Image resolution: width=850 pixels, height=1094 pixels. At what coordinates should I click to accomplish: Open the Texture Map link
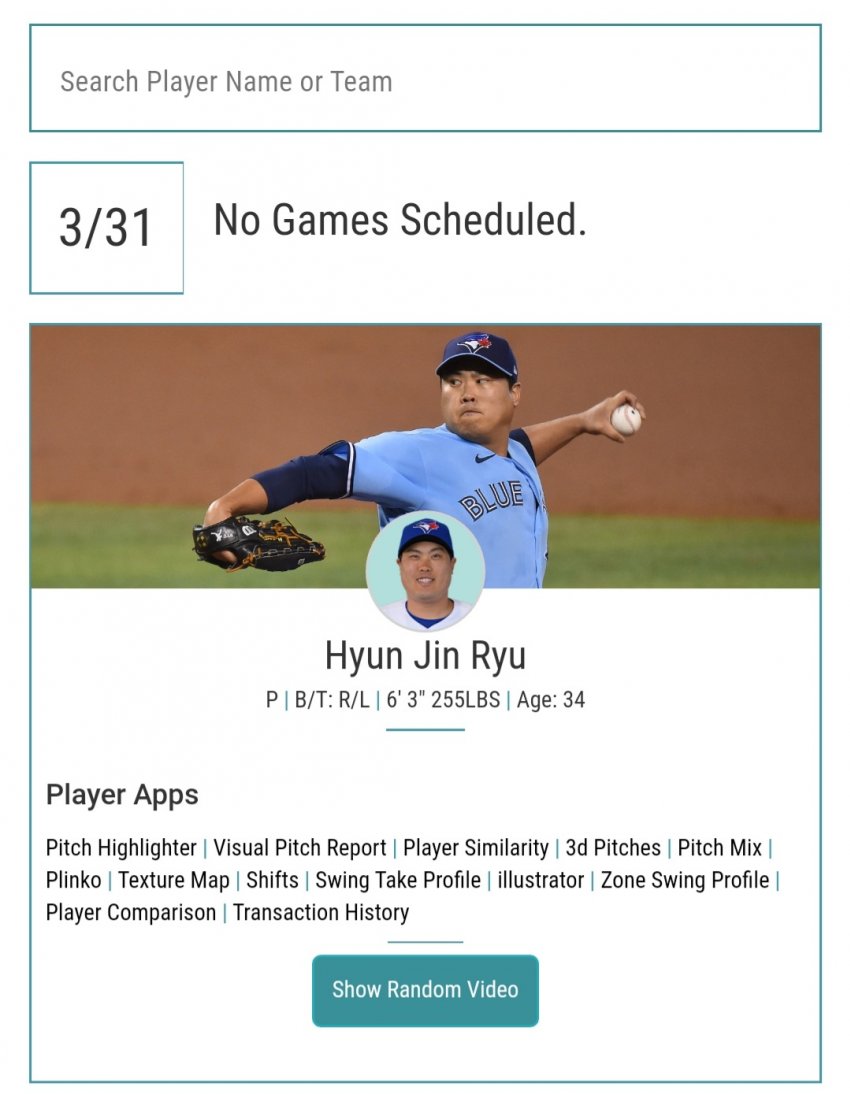click(174, 880)
